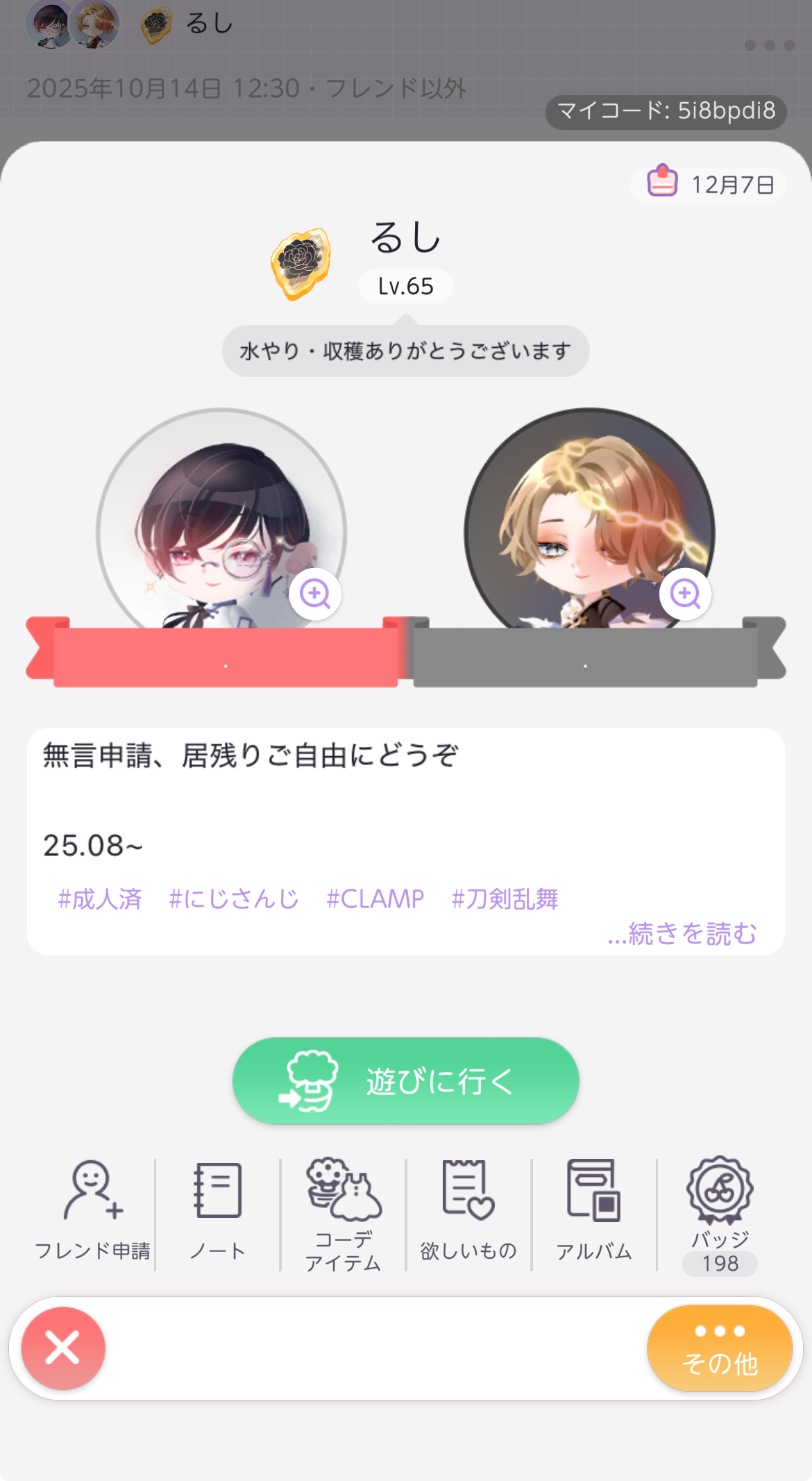Close the profile with the red X
The image size is (812, 1481).
coord(63,1348)
